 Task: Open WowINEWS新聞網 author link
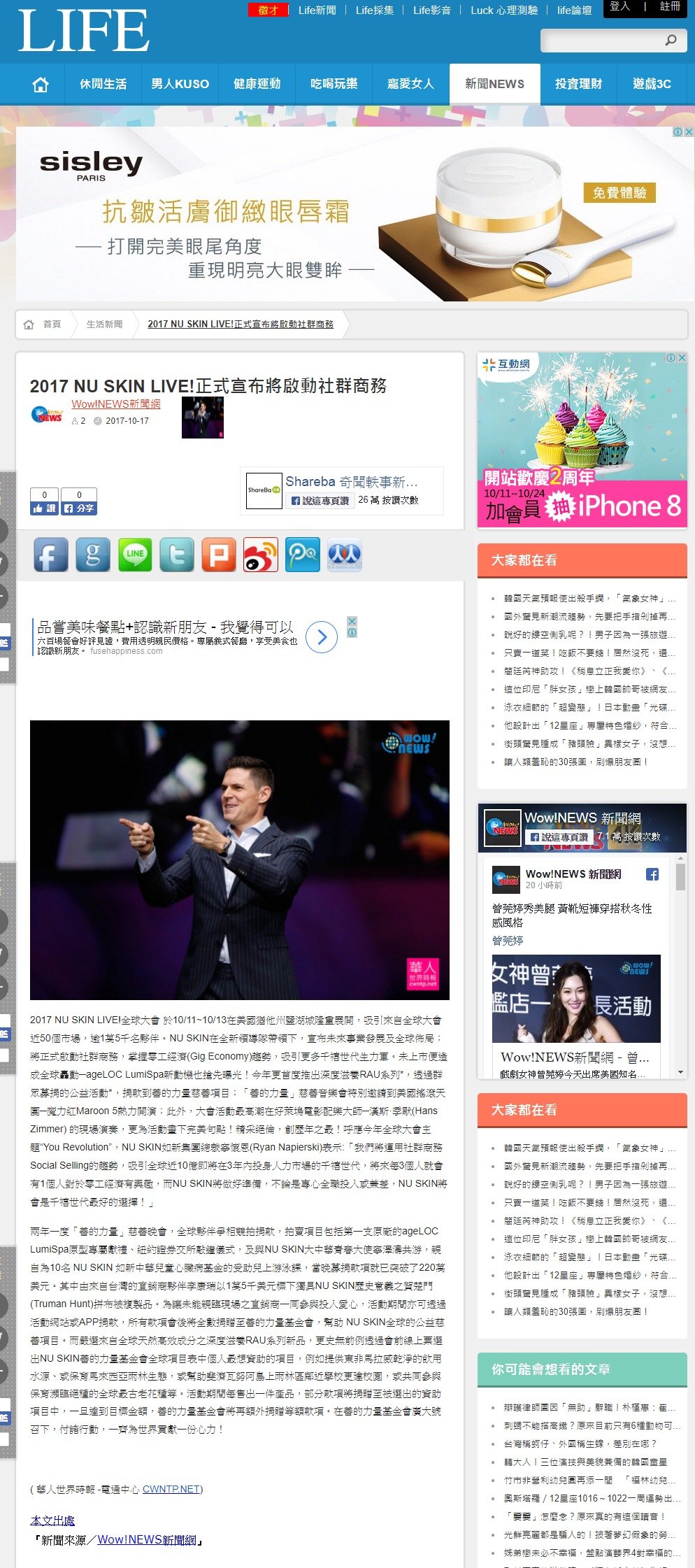click(x=116, y=404)
